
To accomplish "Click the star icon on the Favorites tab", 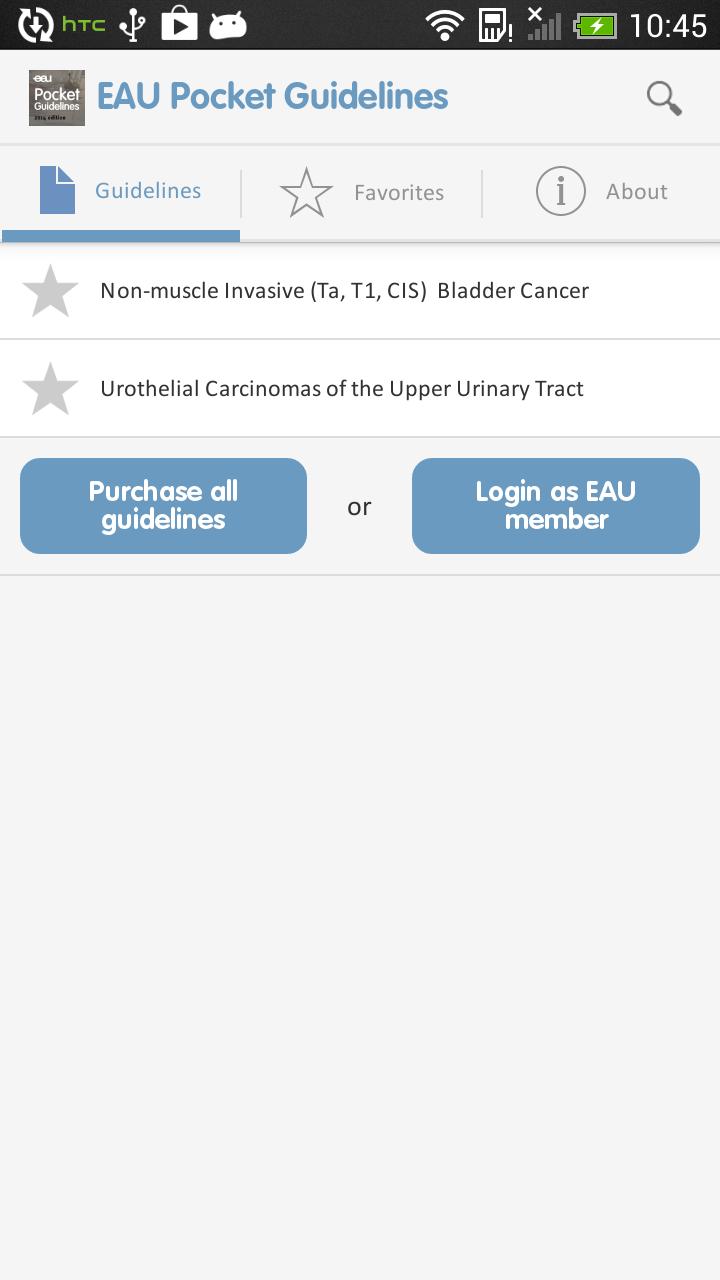I will pos(305,190).
